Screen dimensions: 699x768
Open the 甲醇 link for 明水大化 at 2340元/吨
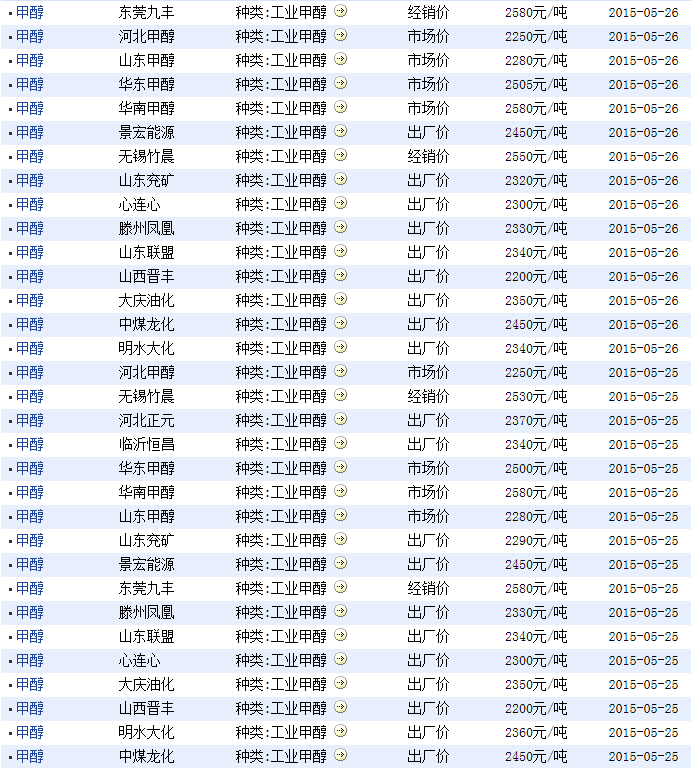click(30, 348)
